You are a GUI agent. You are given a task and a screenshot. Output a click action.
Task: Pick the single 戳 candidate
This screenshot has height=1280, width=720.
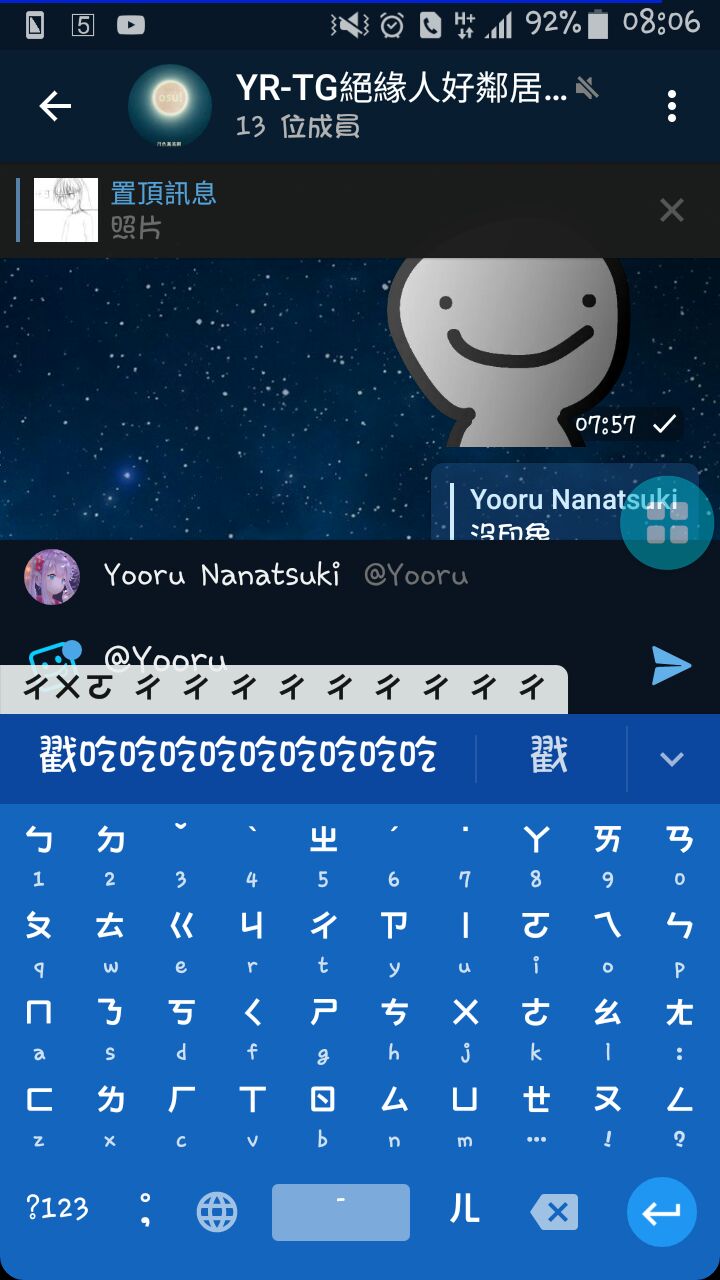550,757
